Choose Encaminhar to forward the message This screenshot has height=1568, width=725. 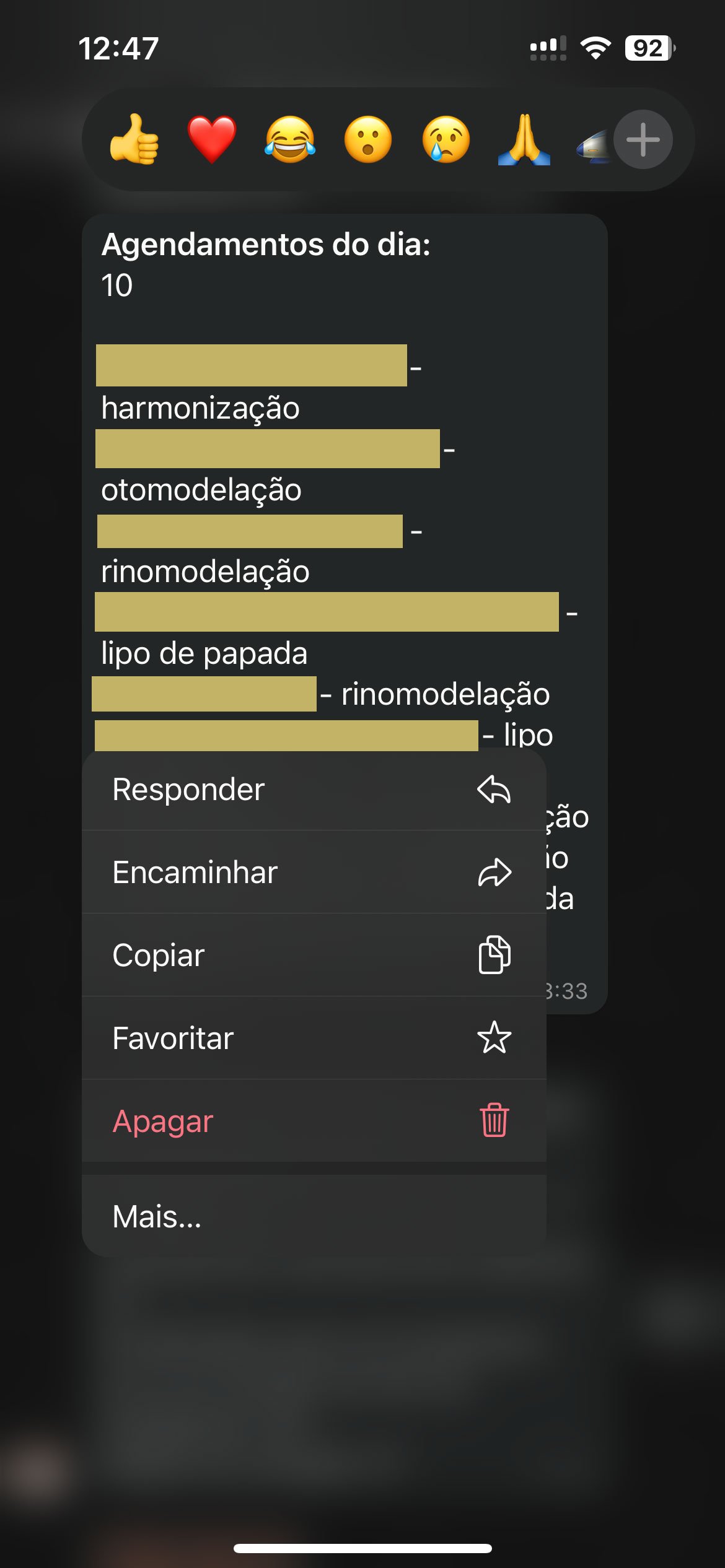tap(314, 873)
